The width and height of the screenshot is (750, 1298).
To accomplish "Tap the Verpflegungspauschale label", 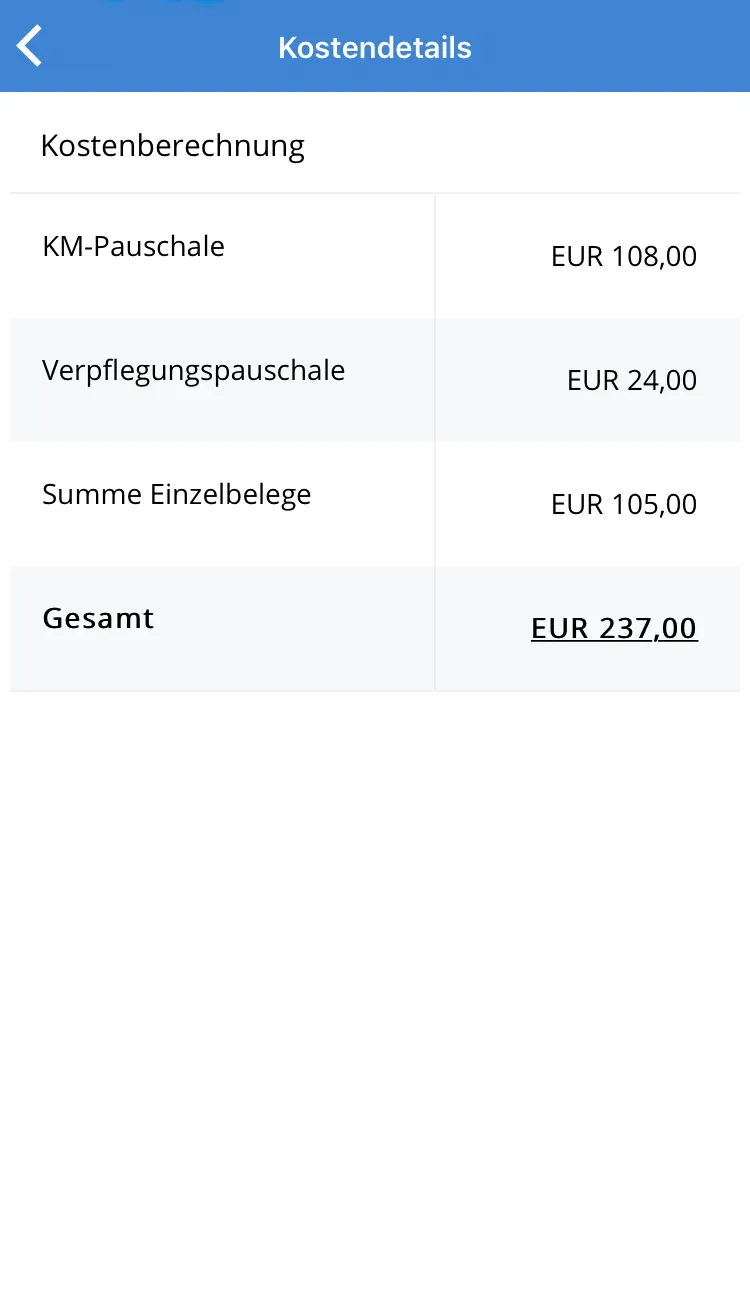I will [193, 369].
